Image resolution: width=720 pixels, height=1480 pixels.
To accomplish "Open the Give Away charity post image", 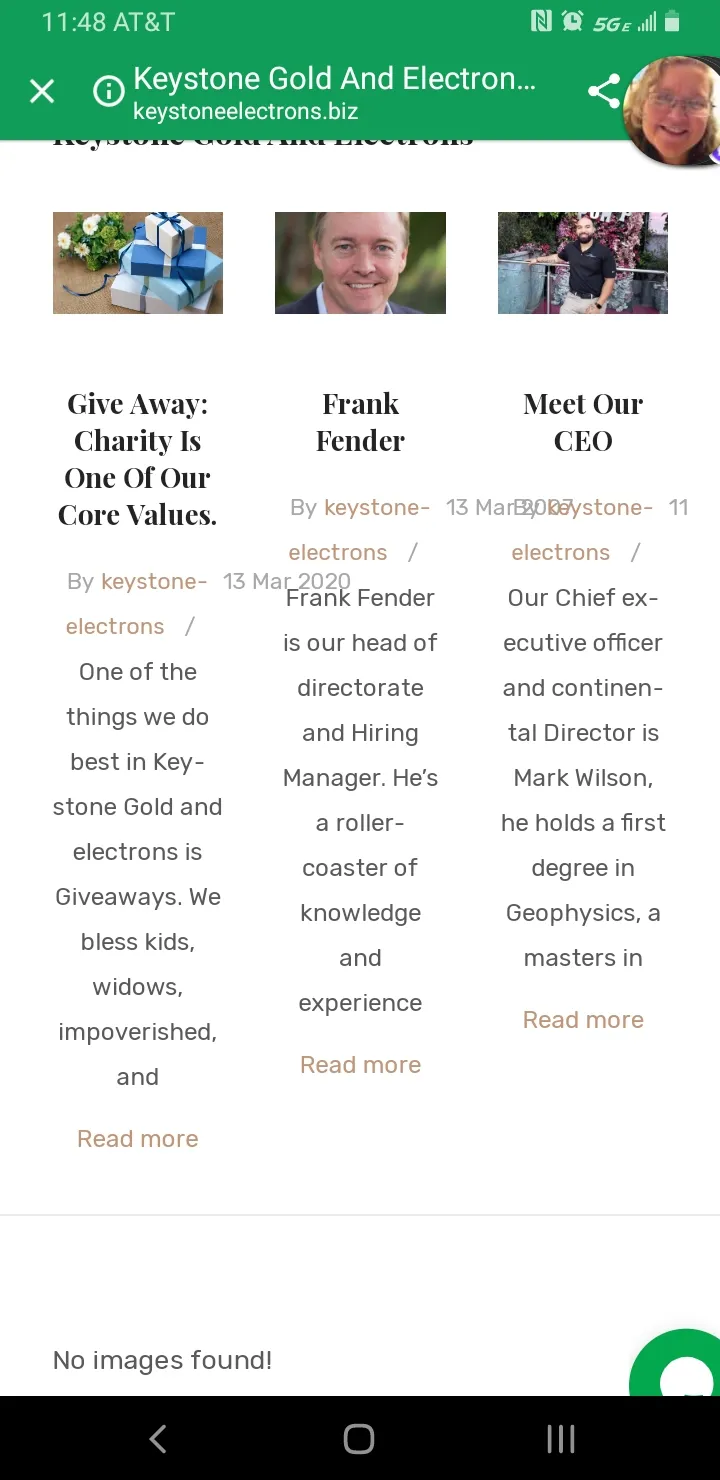I will pos(138,263).
